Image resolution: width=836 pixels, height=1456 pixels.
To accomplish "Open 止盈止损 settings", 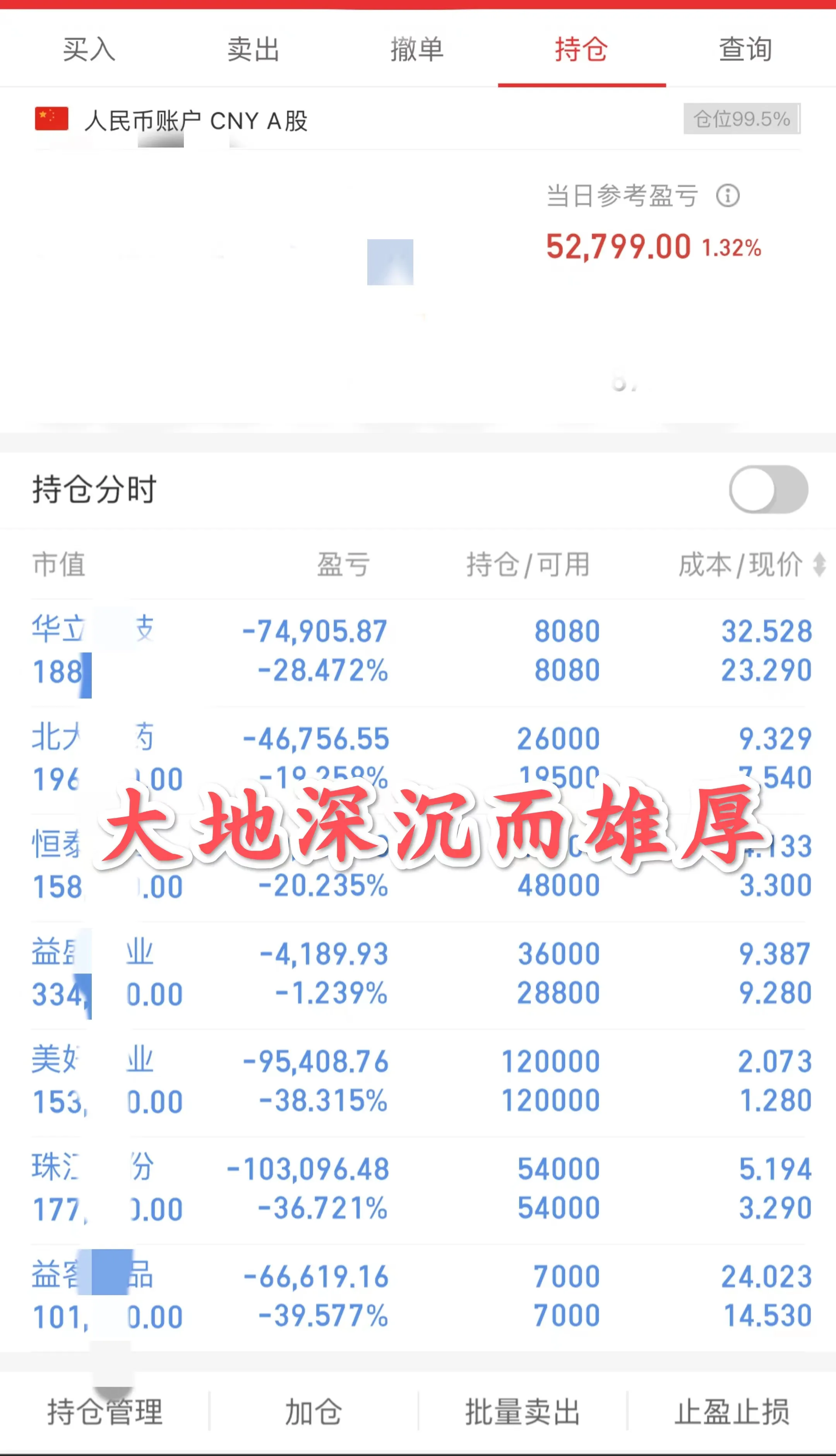I will pyautogui.click(x=731, y=1412).
